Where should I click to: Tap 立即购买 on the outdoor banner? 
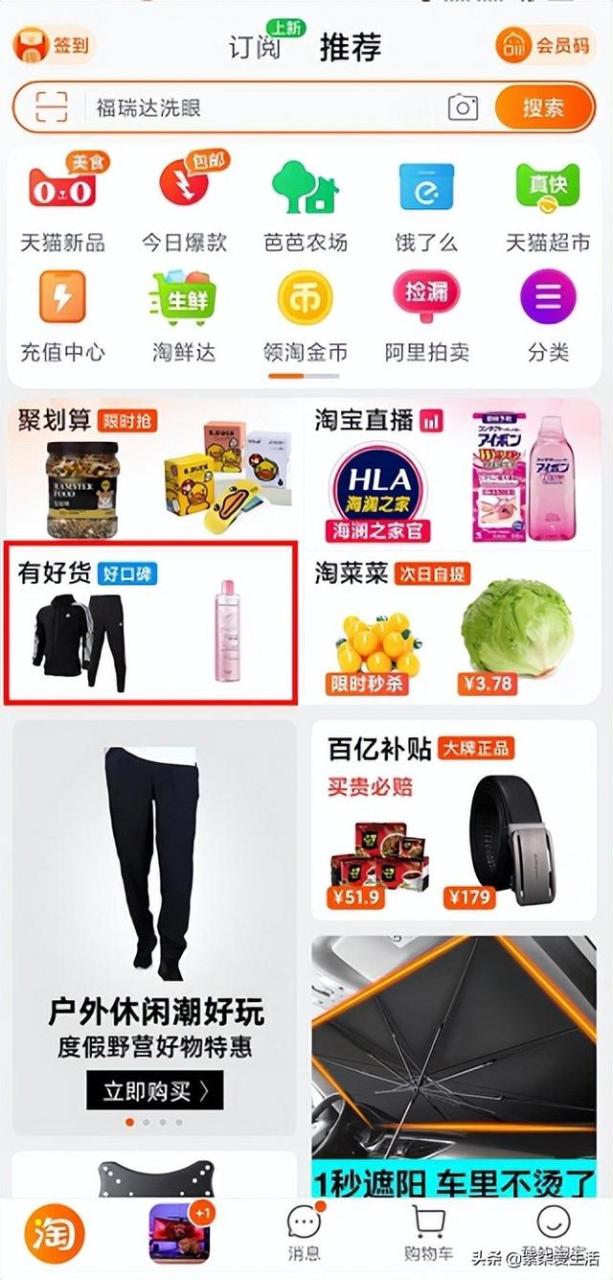click(154, 1091)
